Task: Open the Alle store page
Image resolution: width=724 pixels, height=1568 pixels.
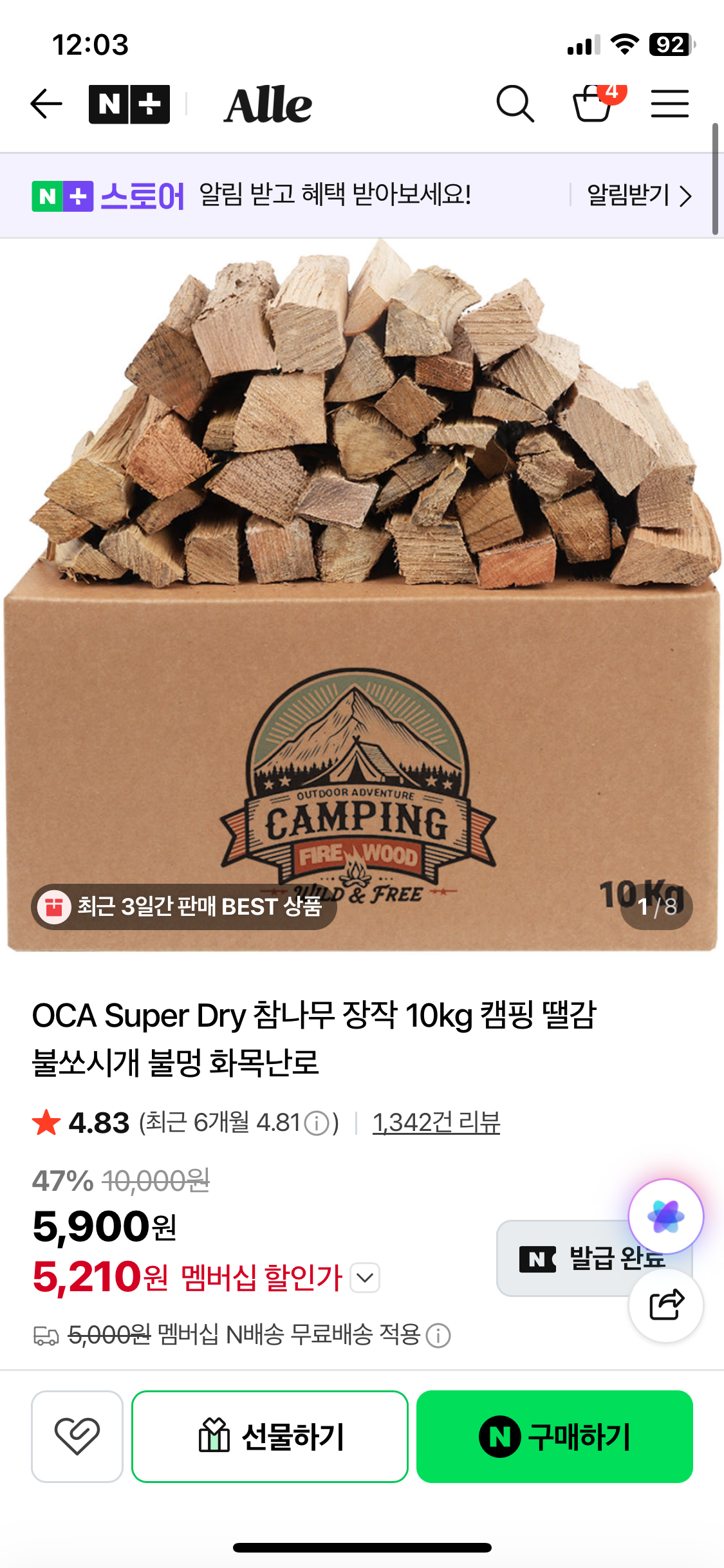Action: (x=268, y=105)
